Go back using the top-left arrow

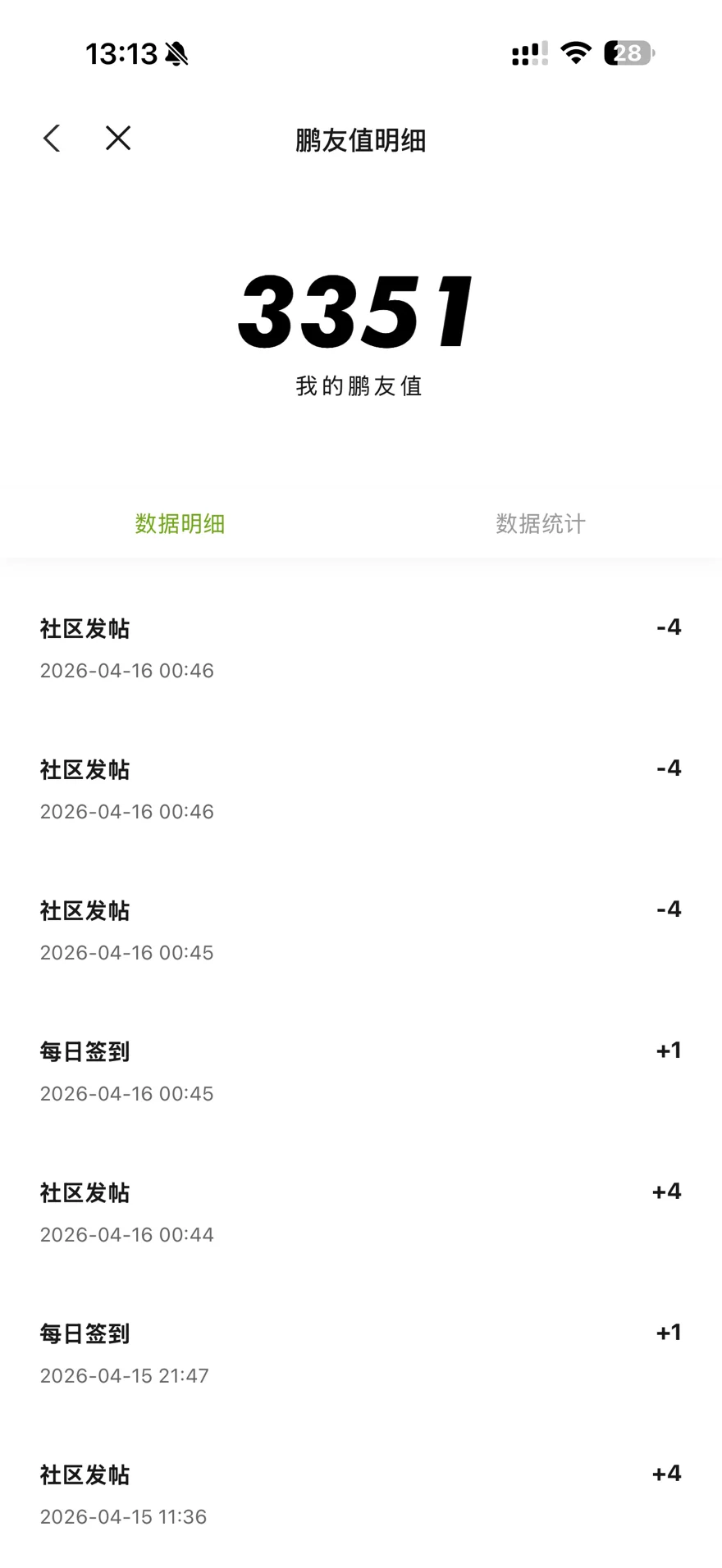(x=52, y=139)
